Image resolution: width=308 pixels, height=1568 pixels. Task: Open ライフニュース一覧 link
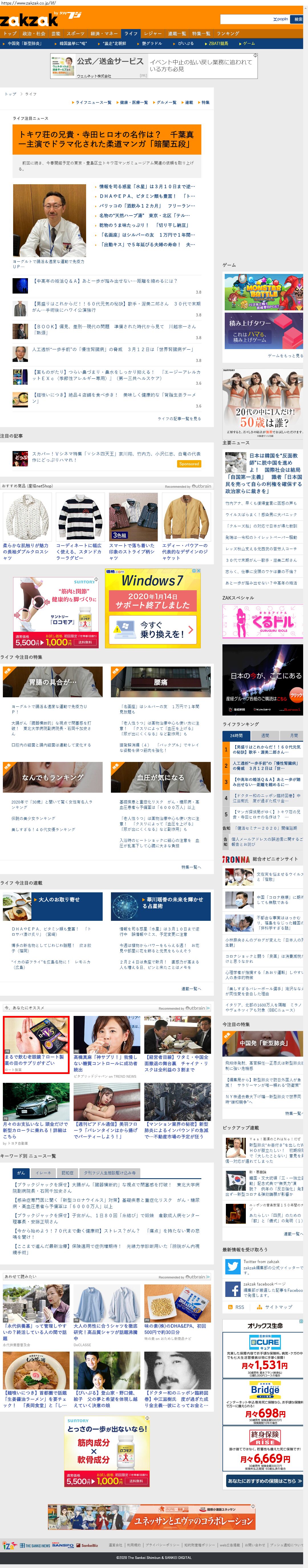[x=93, y=102]
